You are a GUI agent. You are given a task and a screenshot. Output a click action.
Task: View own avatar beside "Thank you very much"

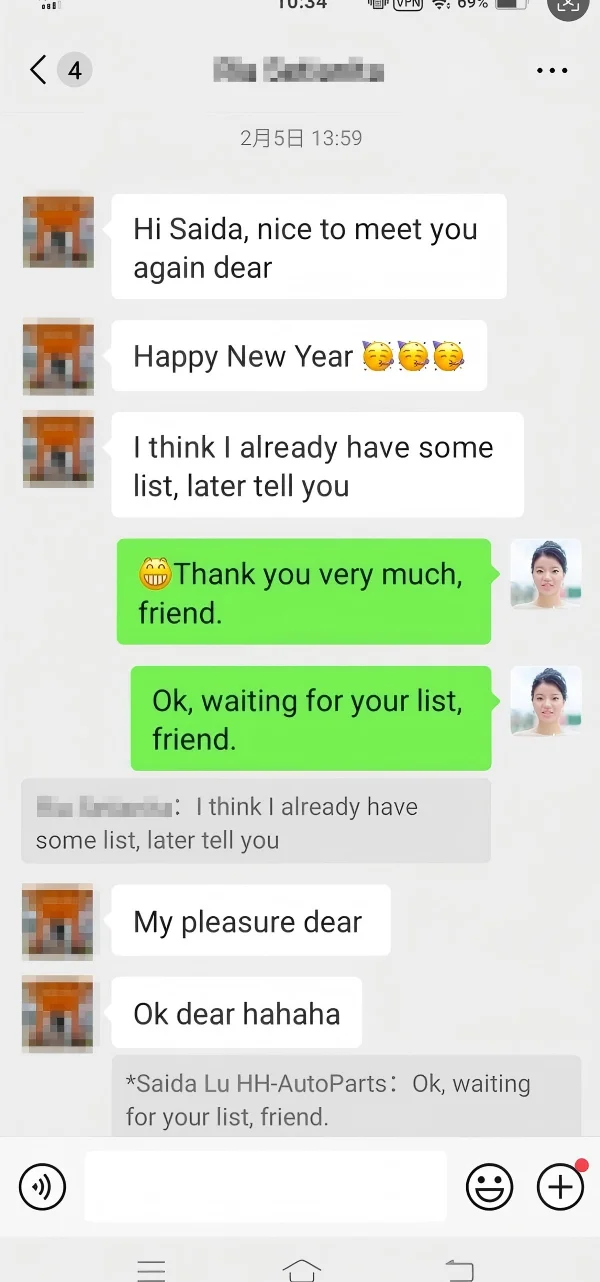tap(546, 574)
